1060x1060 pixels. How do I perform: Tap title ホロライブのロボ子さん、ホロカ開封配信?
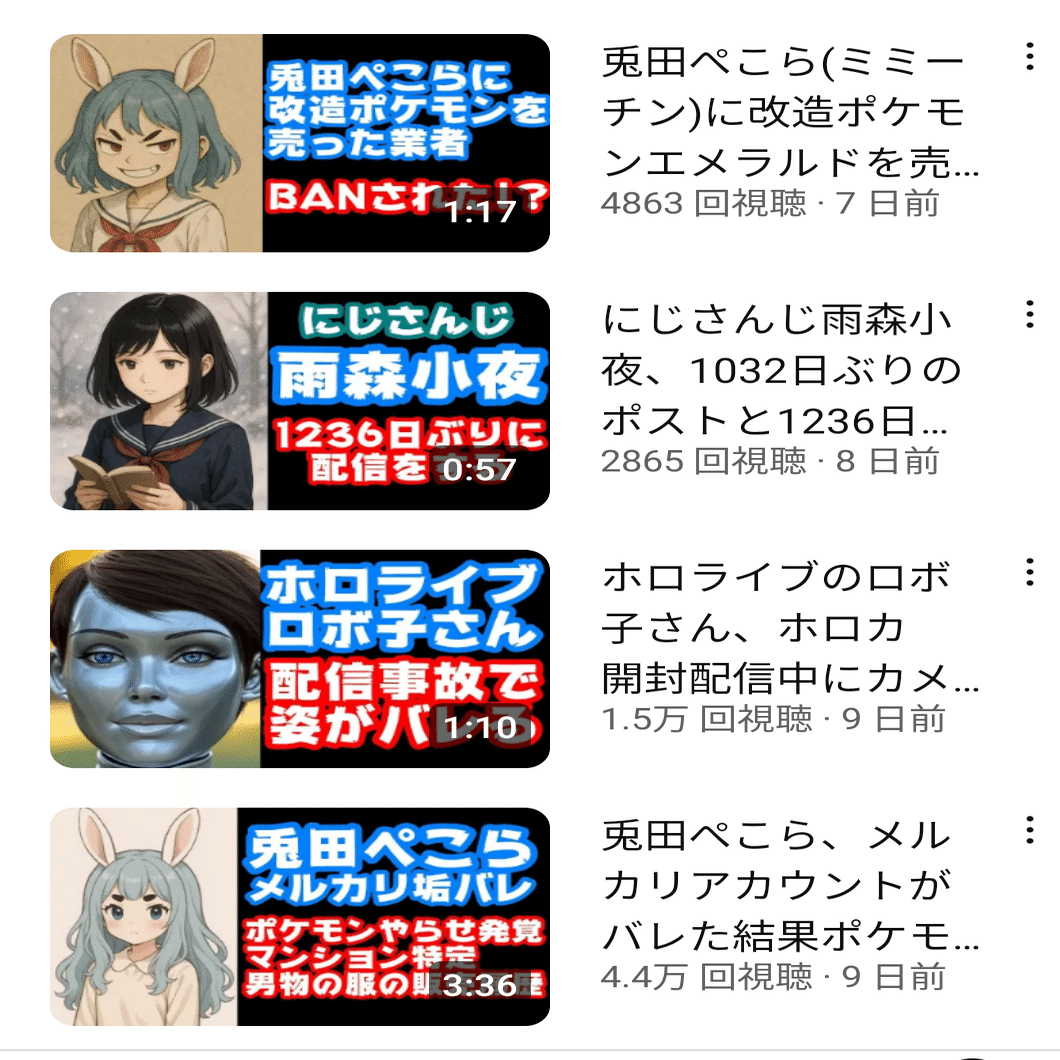point(790,628)
